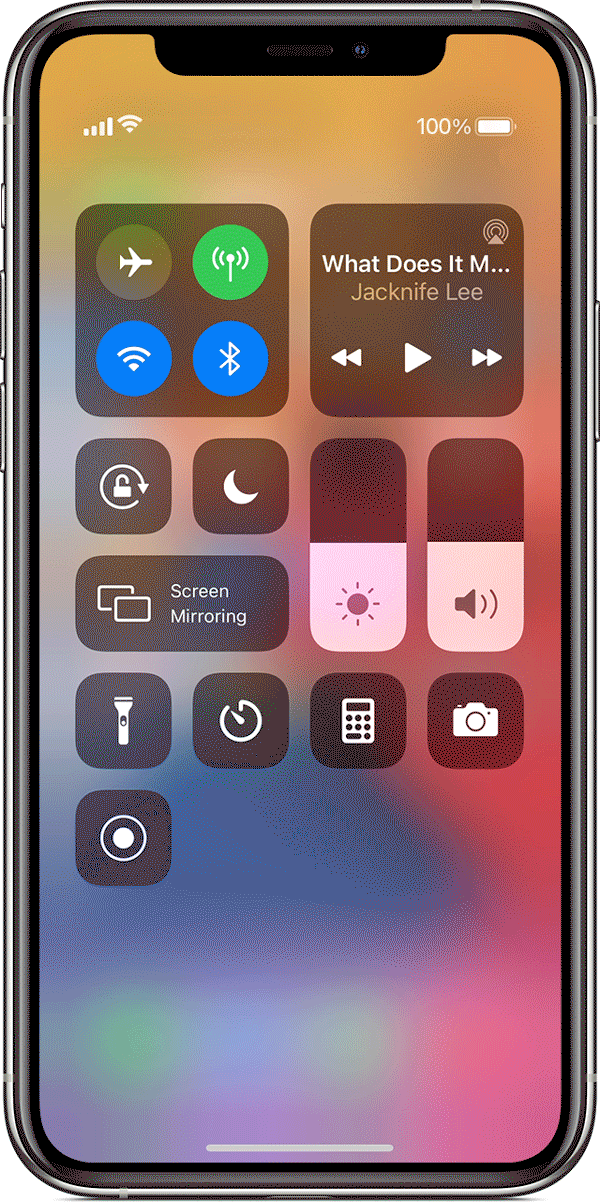Viewport: 600px width, 1202px height.
Task: Skip back to the previous track
Action: point(346,358)
